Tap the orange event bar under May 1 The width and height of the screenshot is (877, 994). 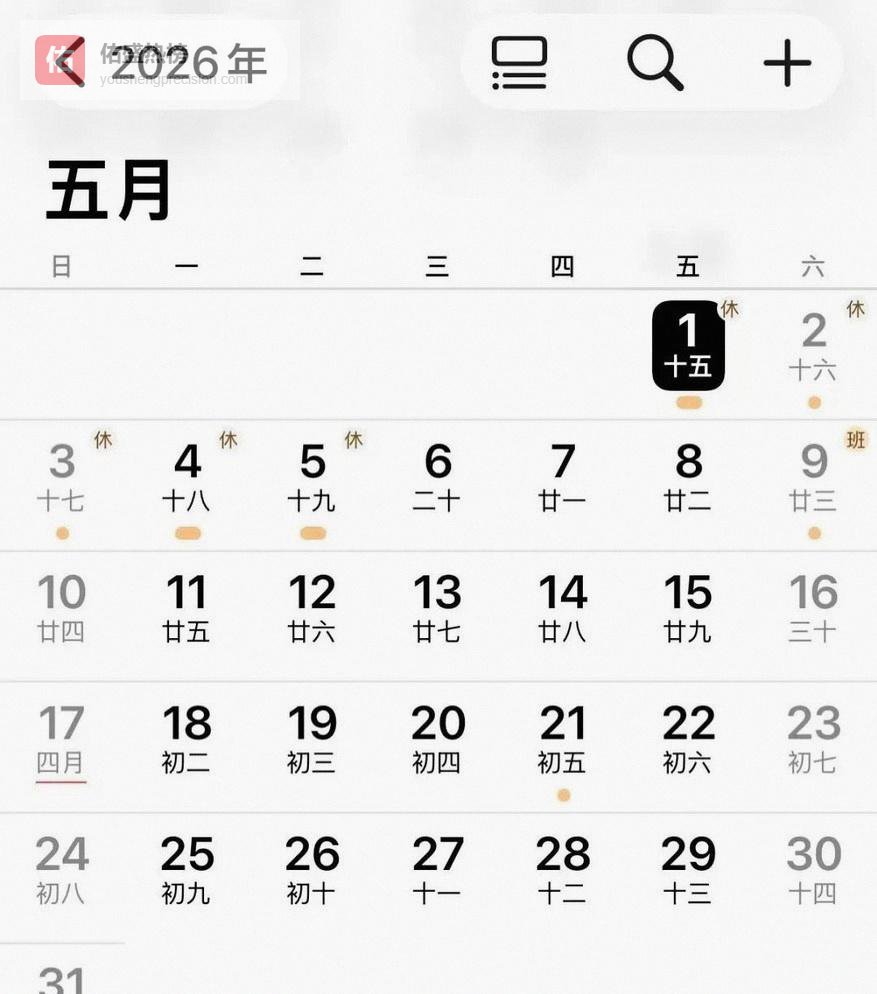[x=687, y=401]
